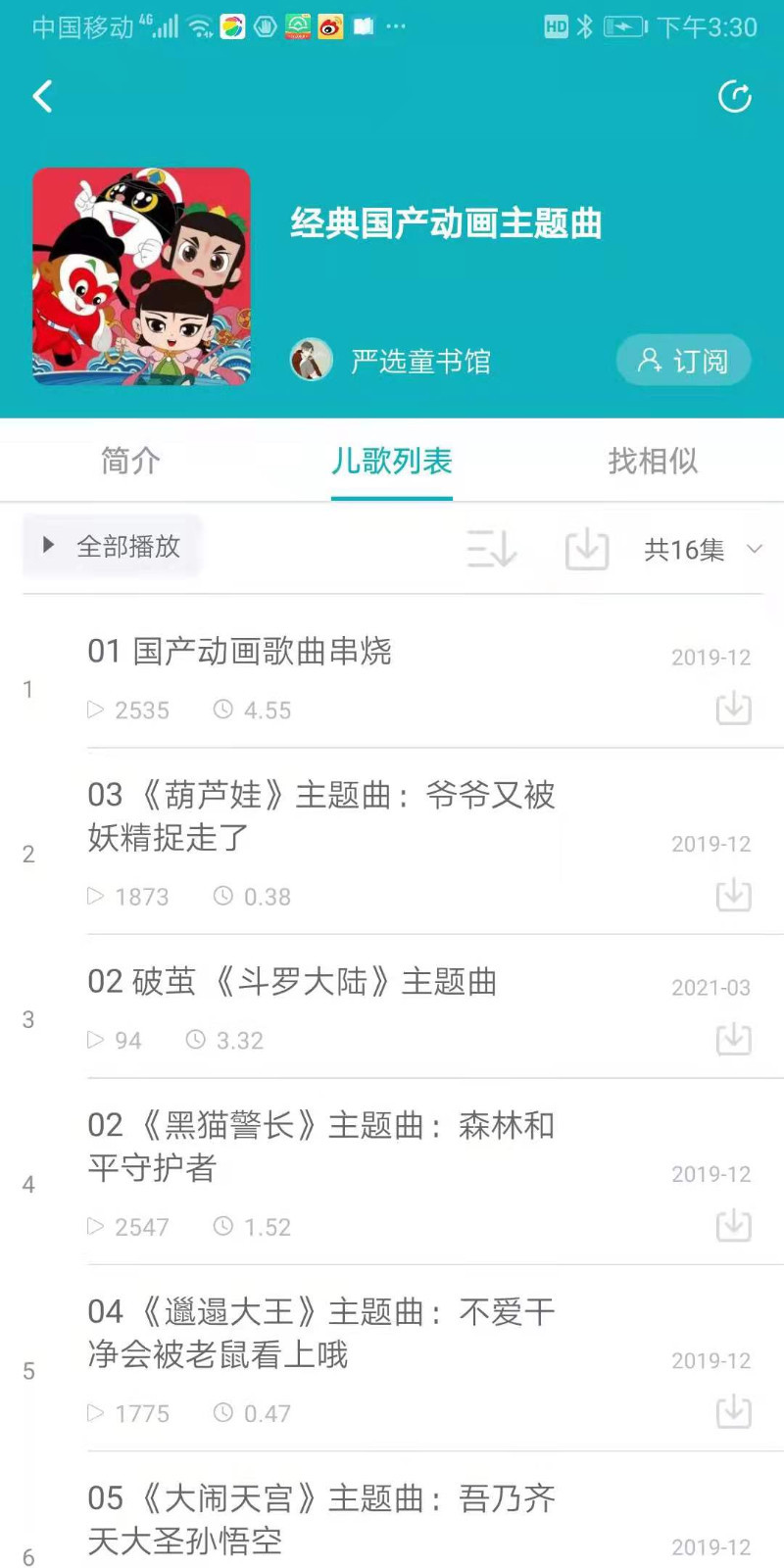Open the 儿歌列表 tab
This screenshot has width=784, height=1568.
coord(392,462)
